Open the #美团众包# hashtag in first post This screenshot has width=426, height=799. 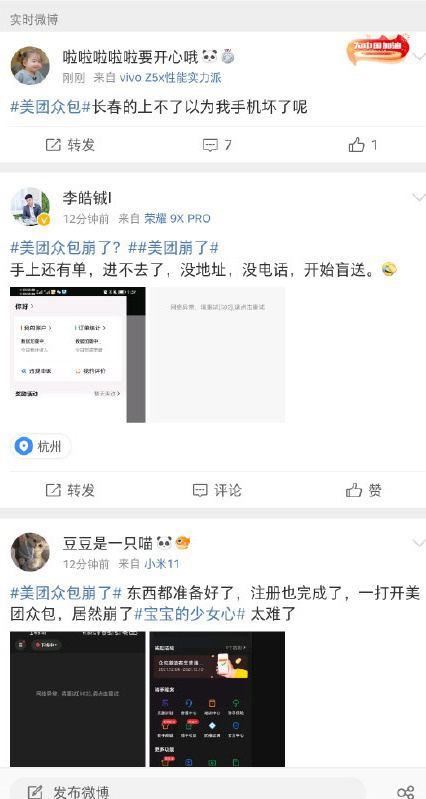point(50,108)
